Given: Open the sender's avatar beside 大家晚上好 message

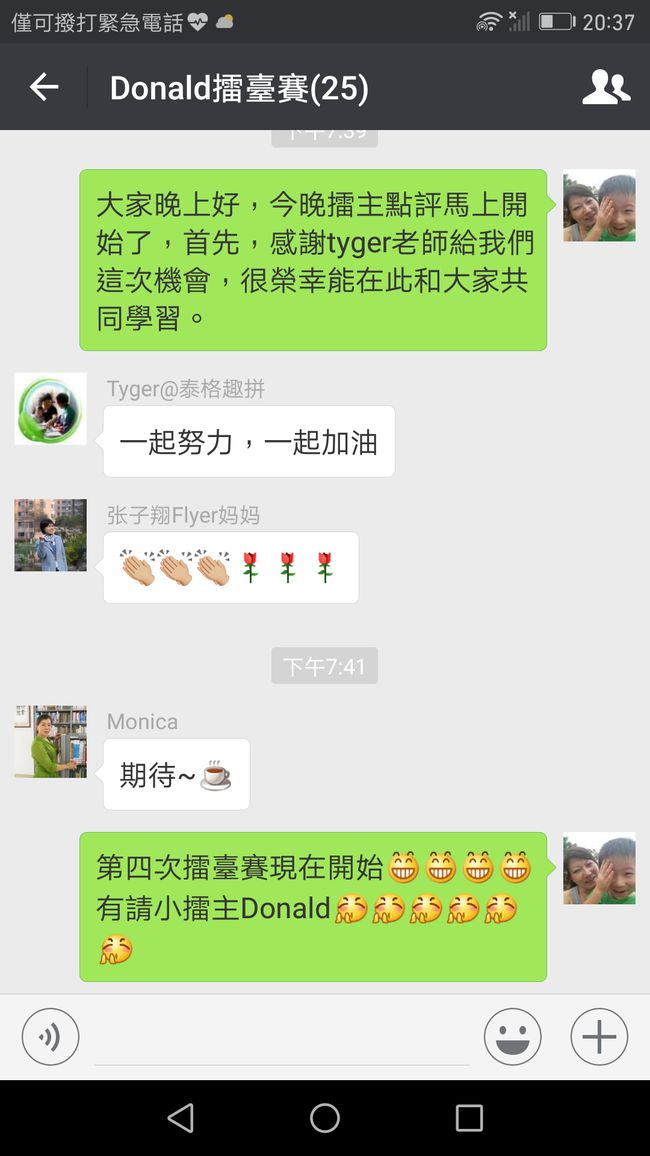Looking at the screenshot, I should click(x=599, y=206).
